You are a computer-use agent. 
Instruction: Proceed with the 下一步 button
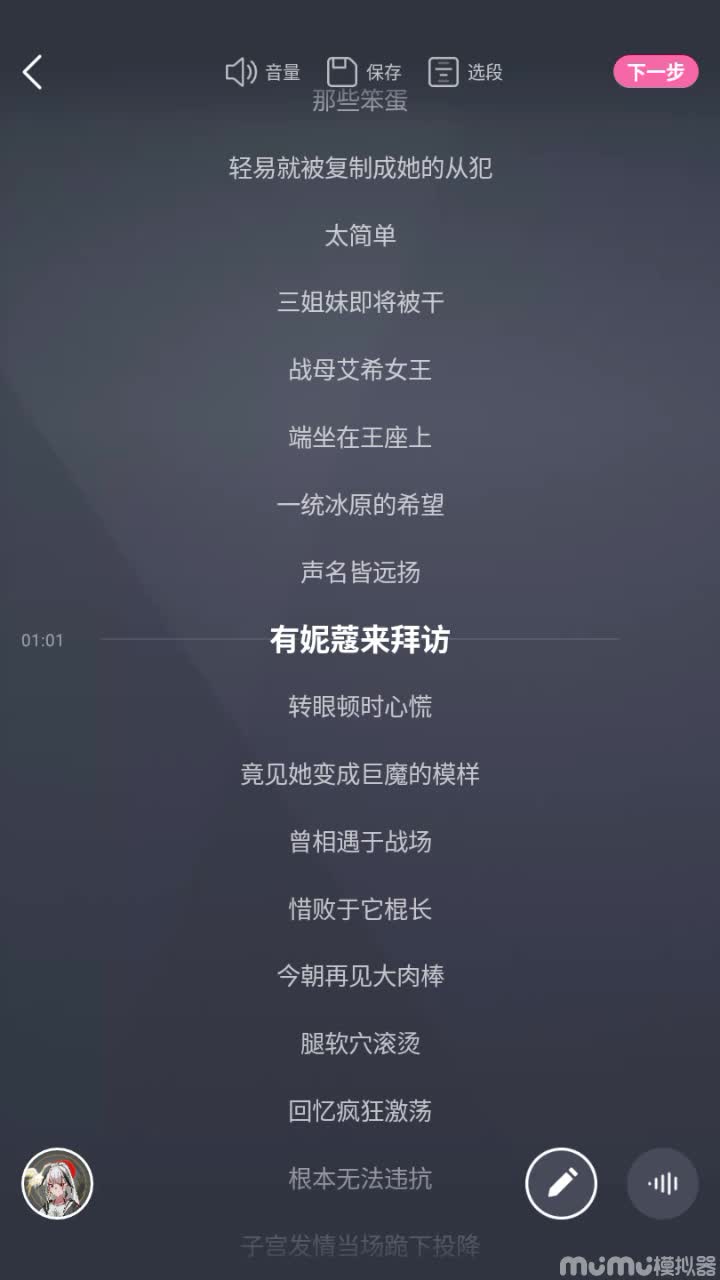(x=655, y=72)
